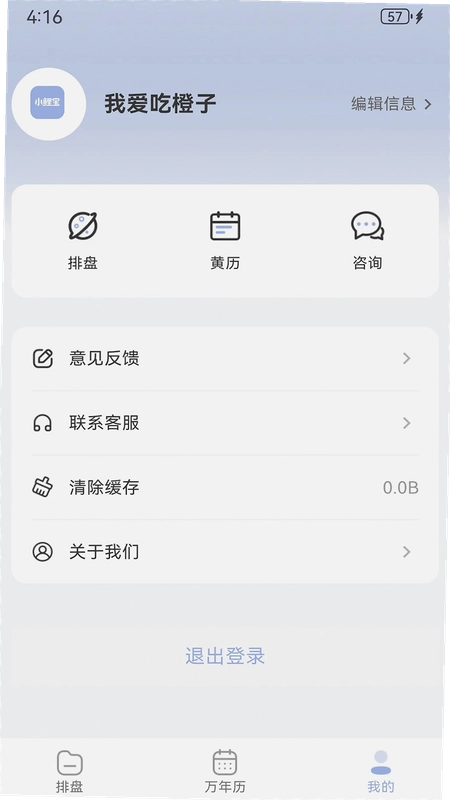Open the 关于我们 page
This screenshot has height=800, width=450.
coord(225,552)
